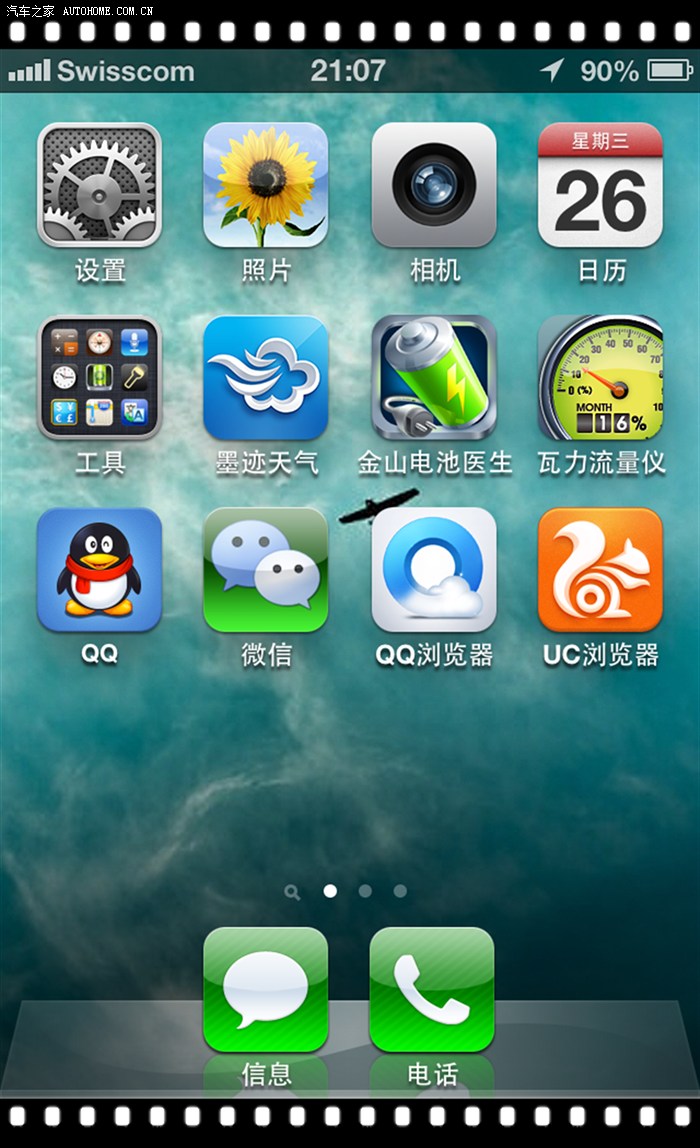The width and height of the screenshot is (700, 1148).
Task: Open the 工具 folder
Action: tap(99, 378)
